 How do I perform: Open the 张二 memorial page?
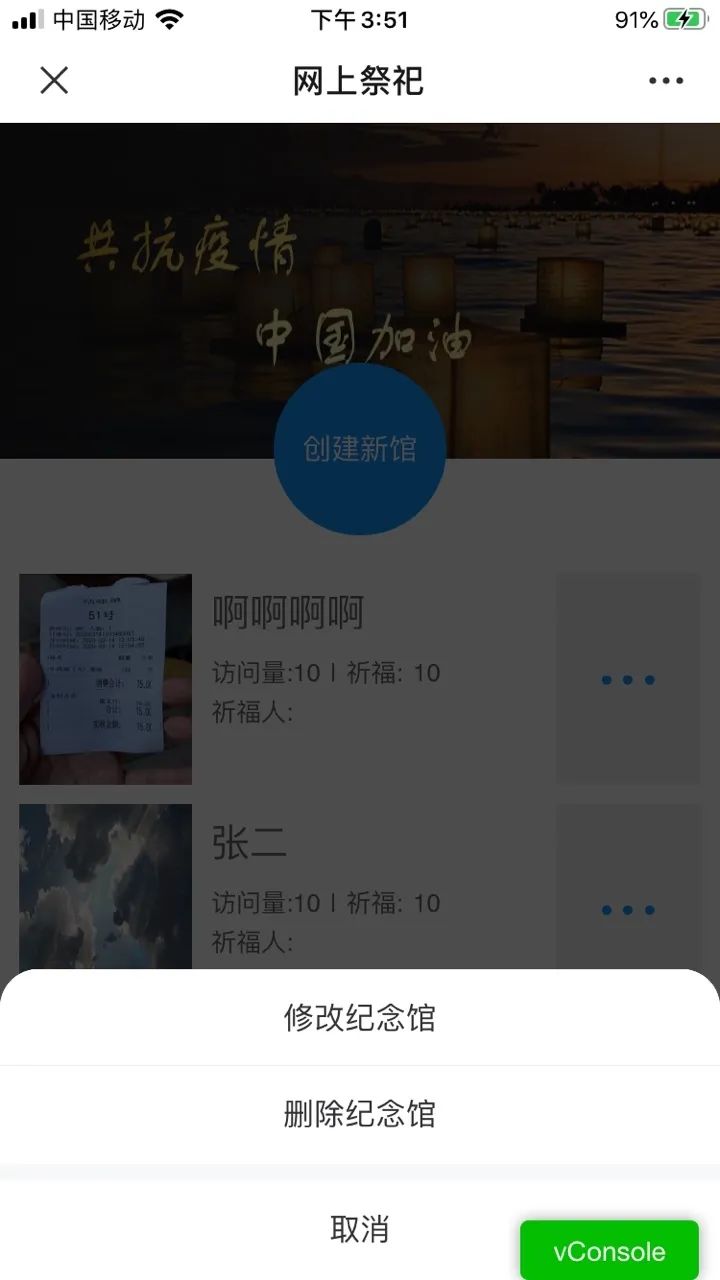pyautogui.click(x=250, y=845)
